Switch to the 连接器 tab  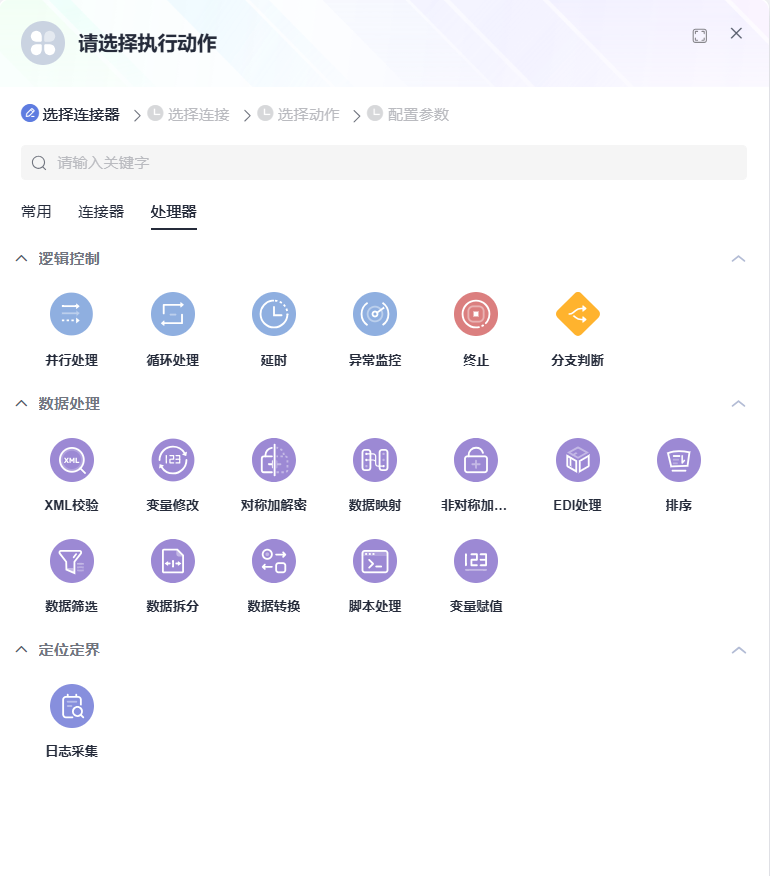coord(101,211)
